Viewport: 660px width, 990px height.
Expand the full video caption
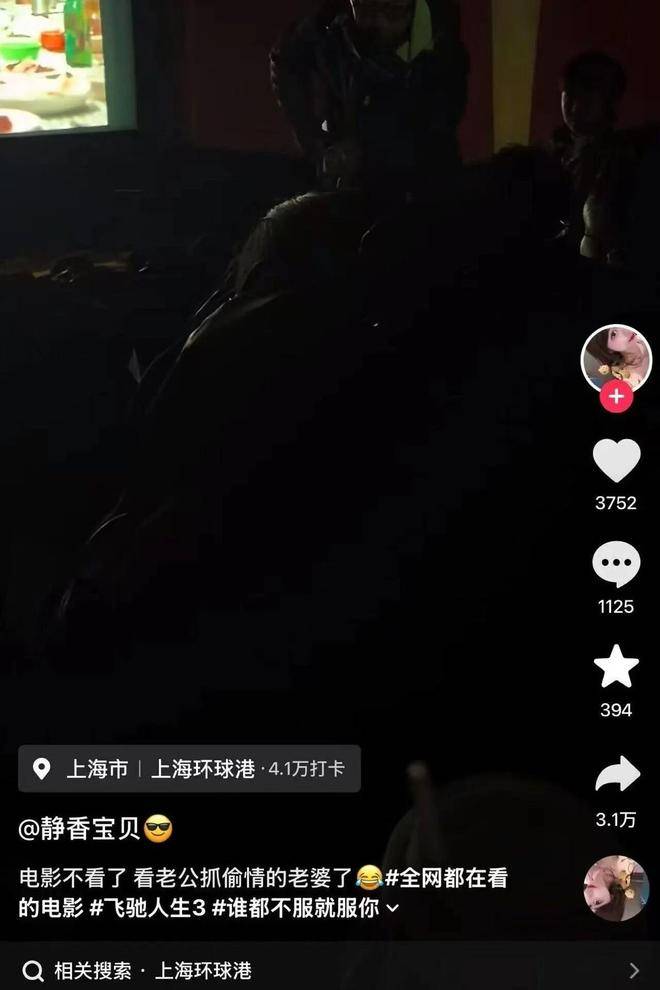coord(392,908)
